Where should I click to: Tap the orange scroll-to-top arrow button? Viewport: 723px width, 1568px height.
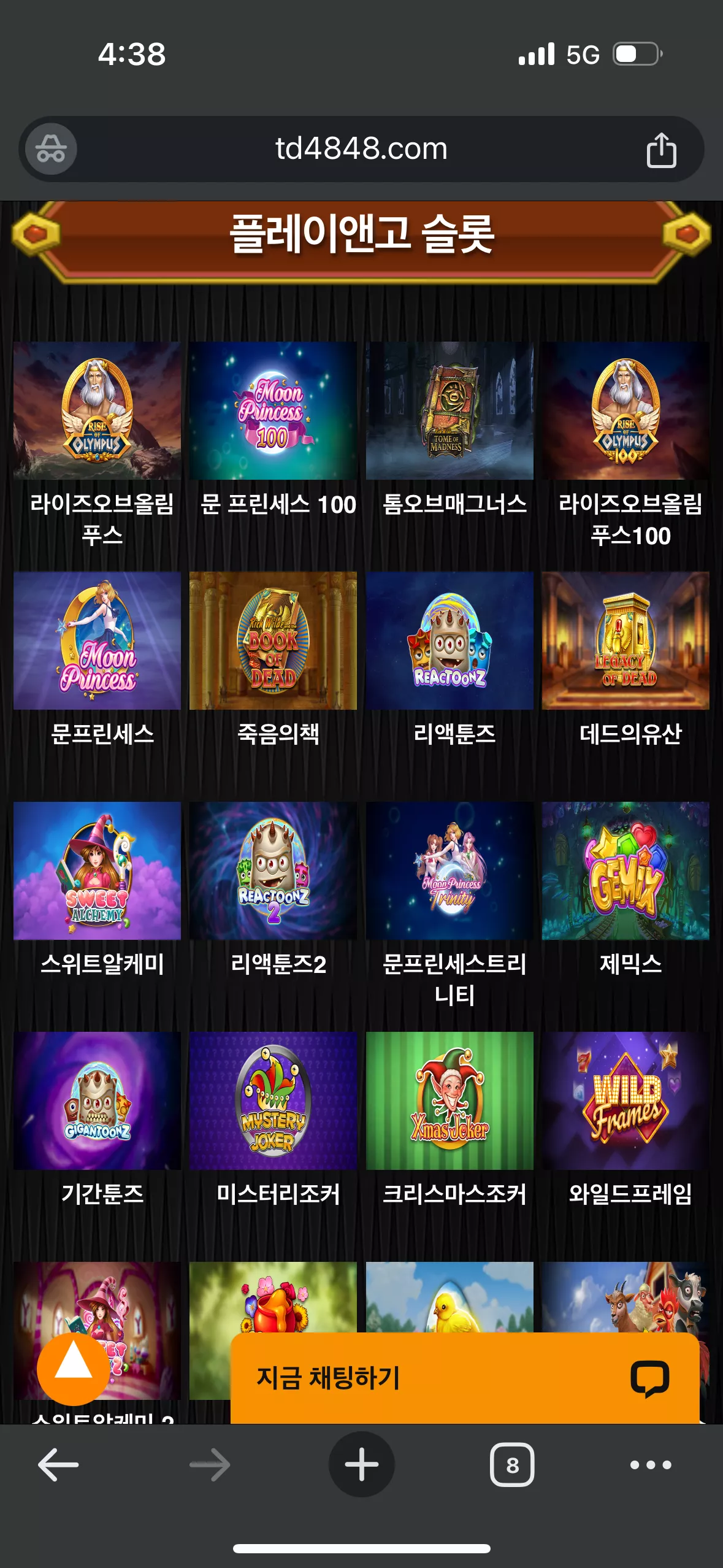[74, 1369]
